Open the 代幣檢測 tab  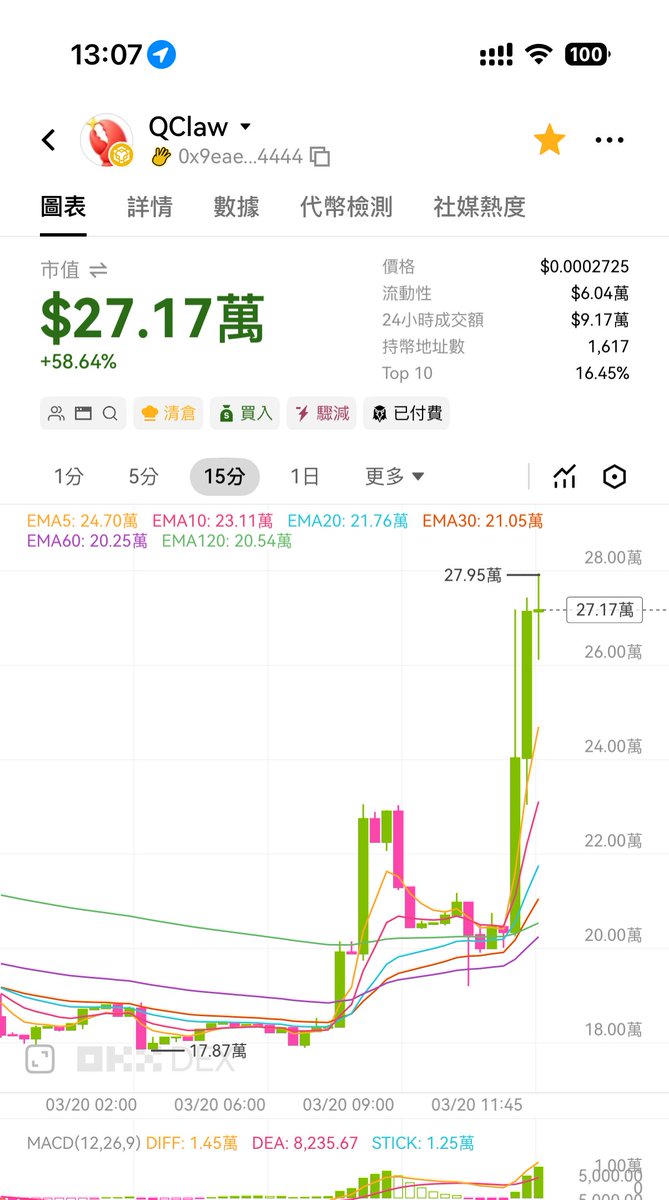(x=346, y=207)
